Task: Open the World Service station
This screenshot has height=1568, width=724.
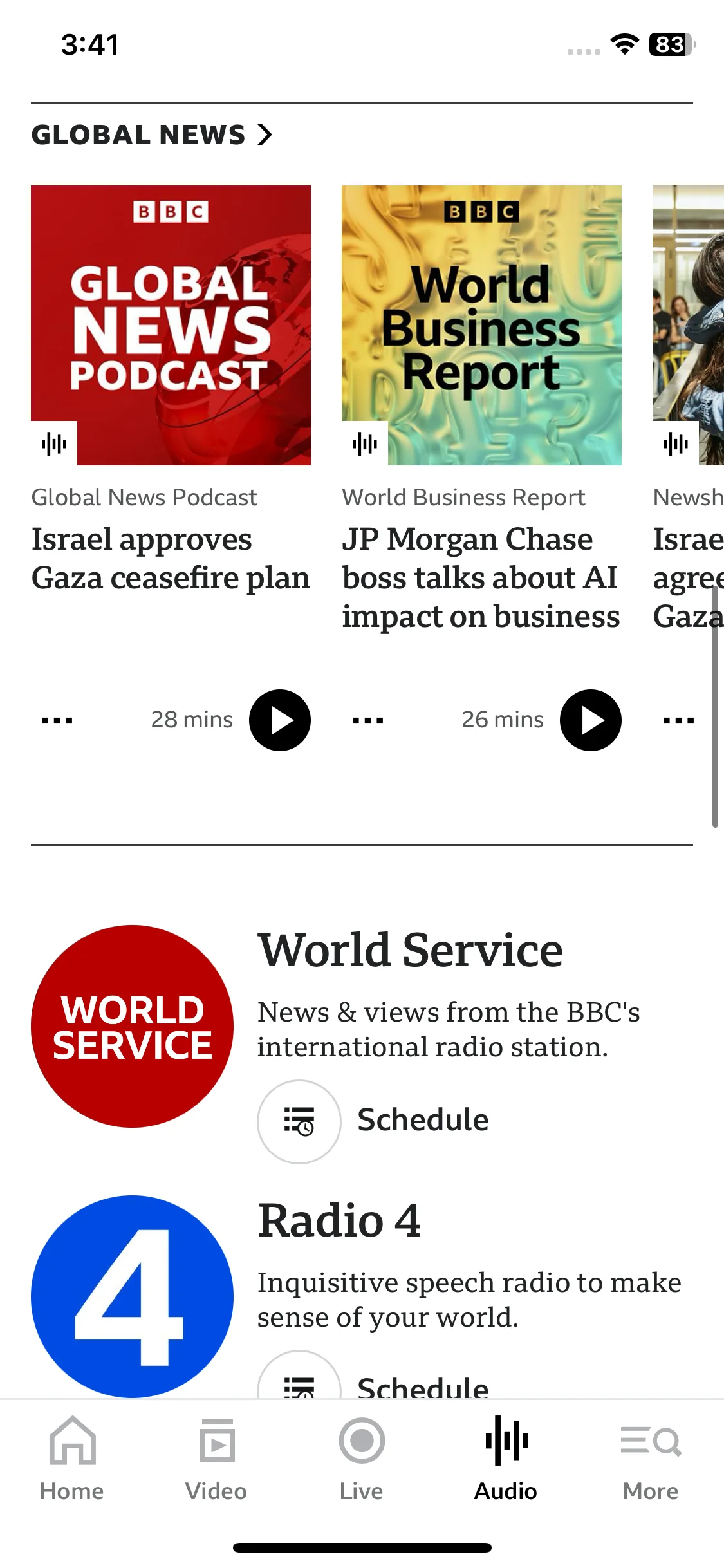Action: point(133,1026)
